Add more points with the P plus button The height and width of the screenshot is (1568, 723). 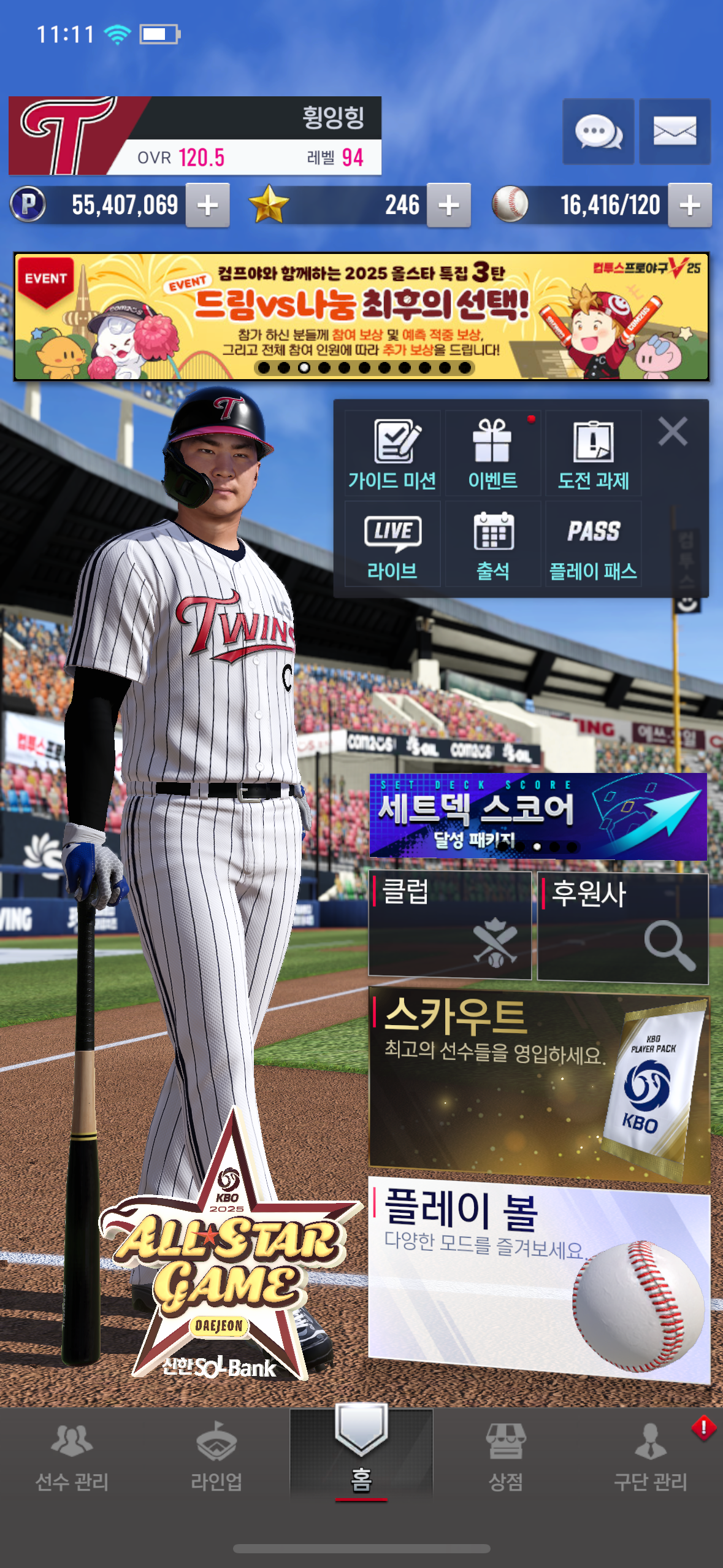click(208, 206)
